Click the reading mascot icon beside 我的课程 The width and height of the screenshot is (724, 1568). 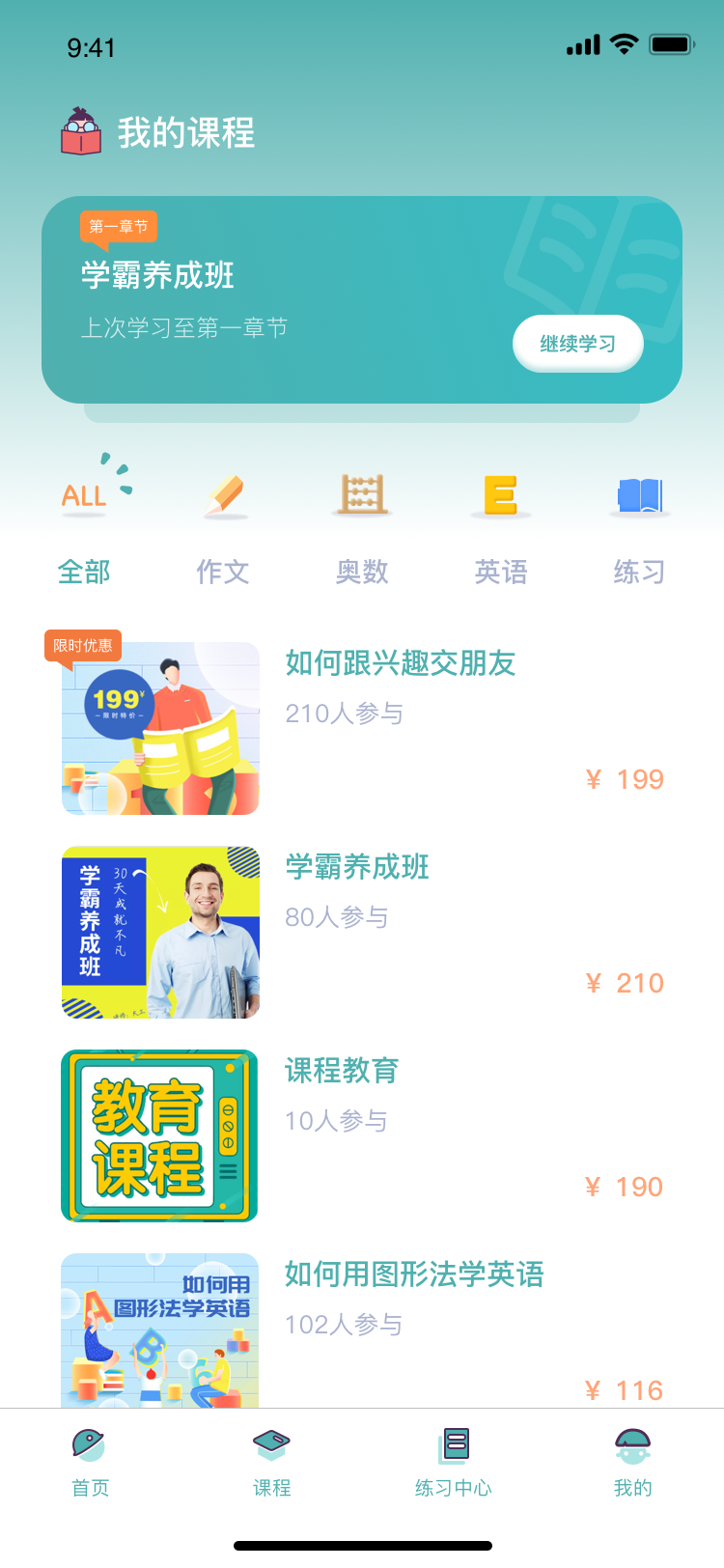coord(83,131)
